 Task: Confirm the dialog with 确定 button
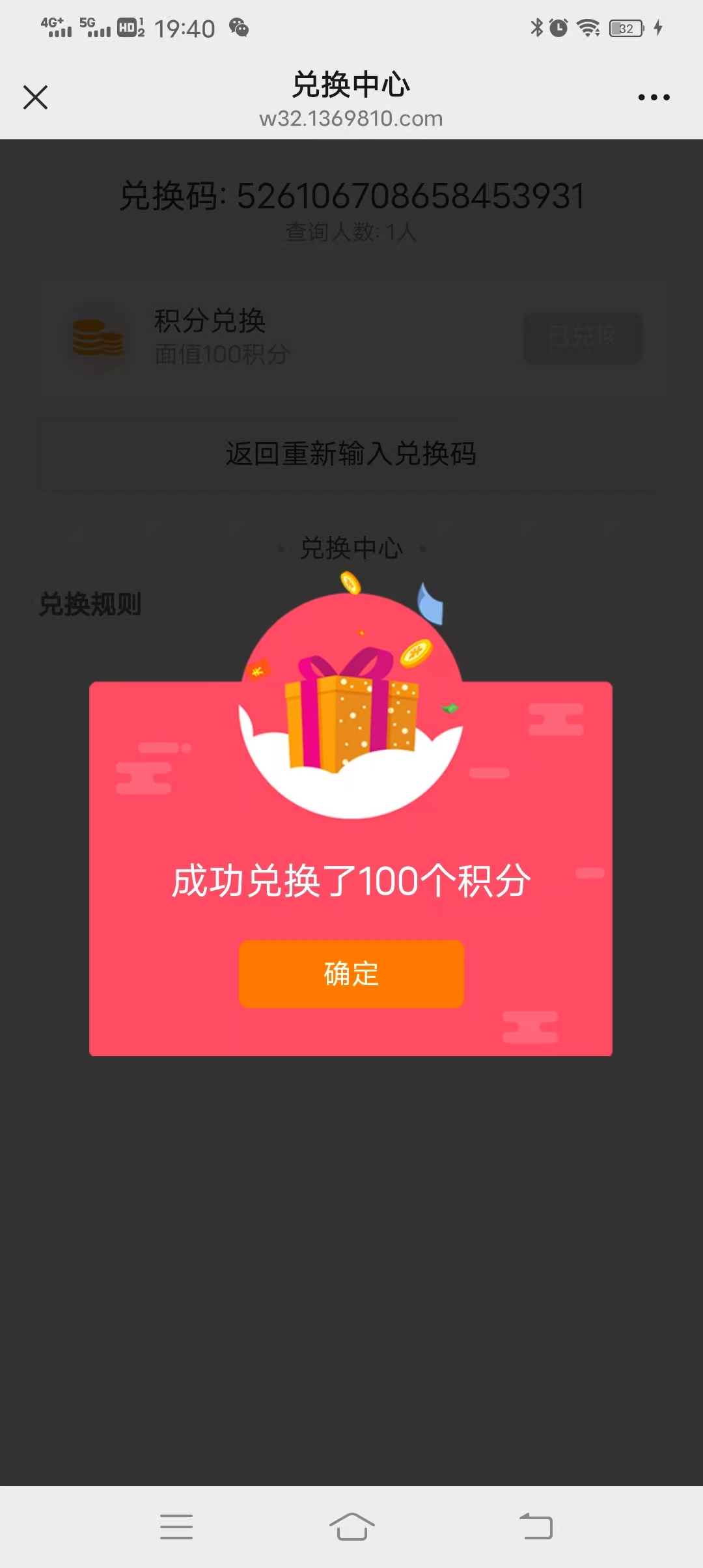point(351,973)
